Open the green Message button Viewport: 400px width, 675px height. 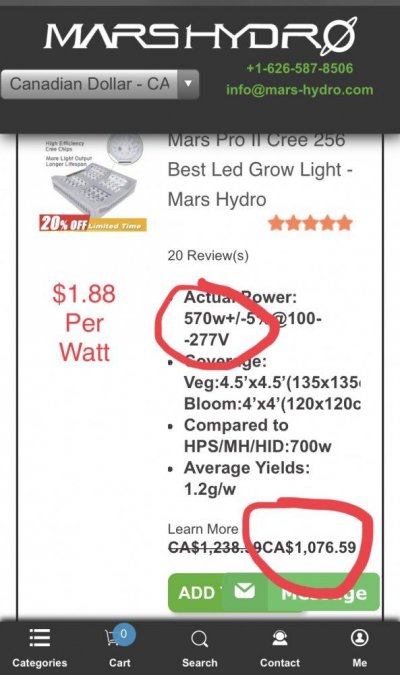[x=301, y=591]
